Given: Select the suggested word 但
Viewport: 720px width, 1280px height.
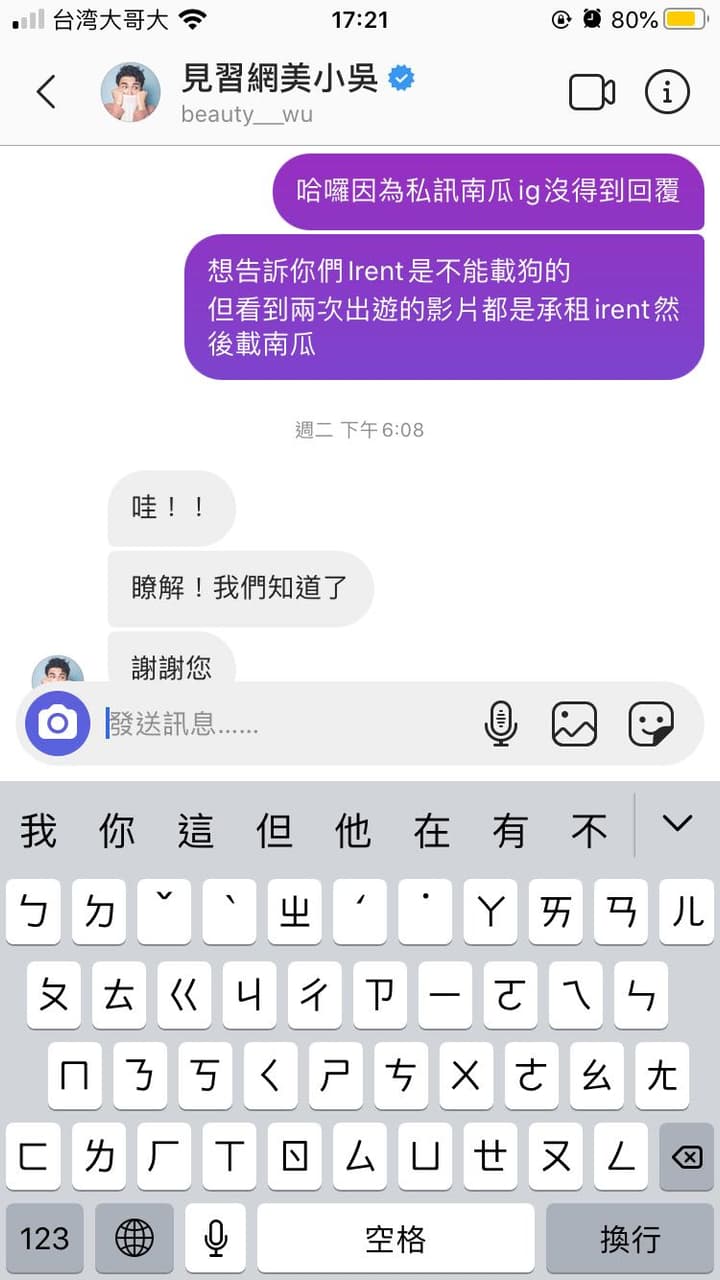Looking at the screenshot, I should (275, 831).
